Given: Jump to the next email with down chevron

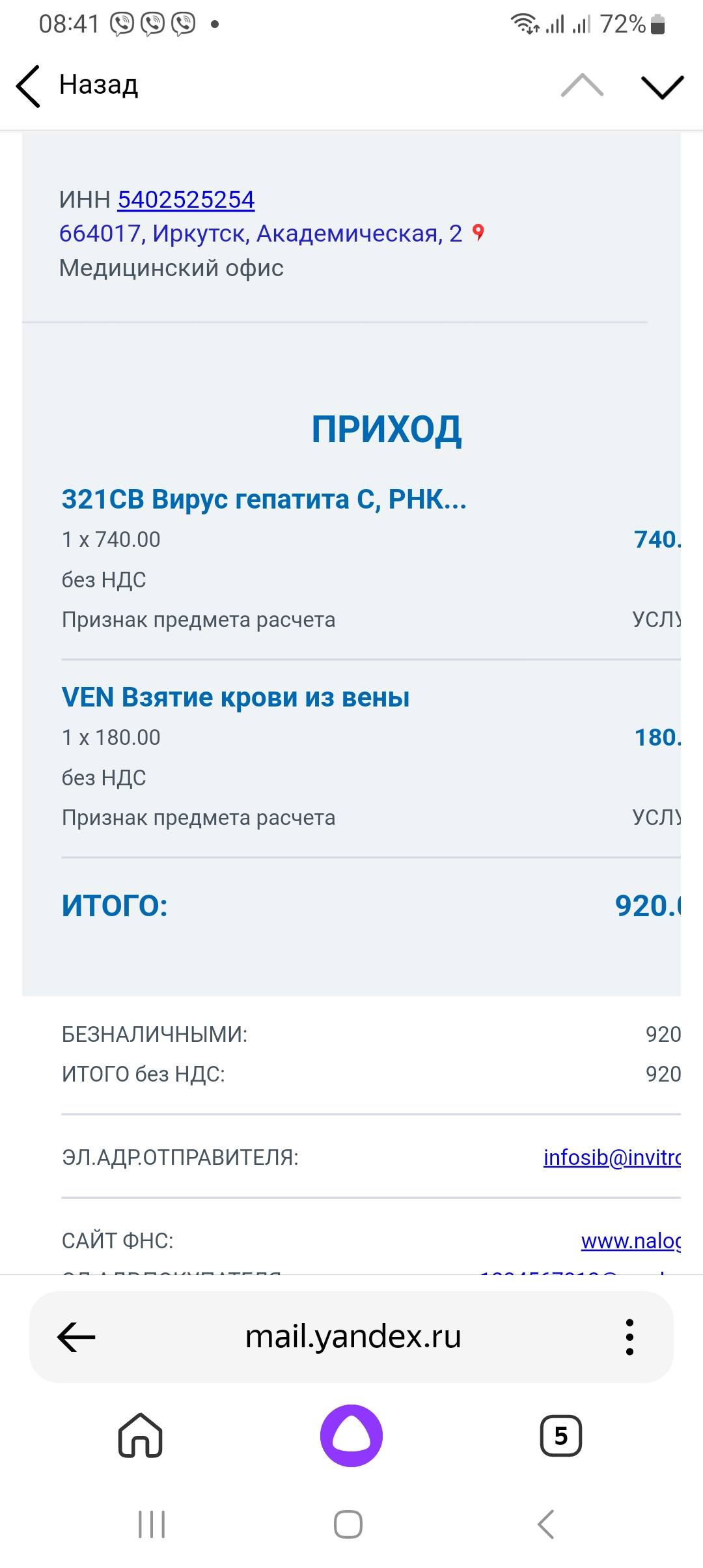Looking at the screenshot, I should [x=662, y=87].
